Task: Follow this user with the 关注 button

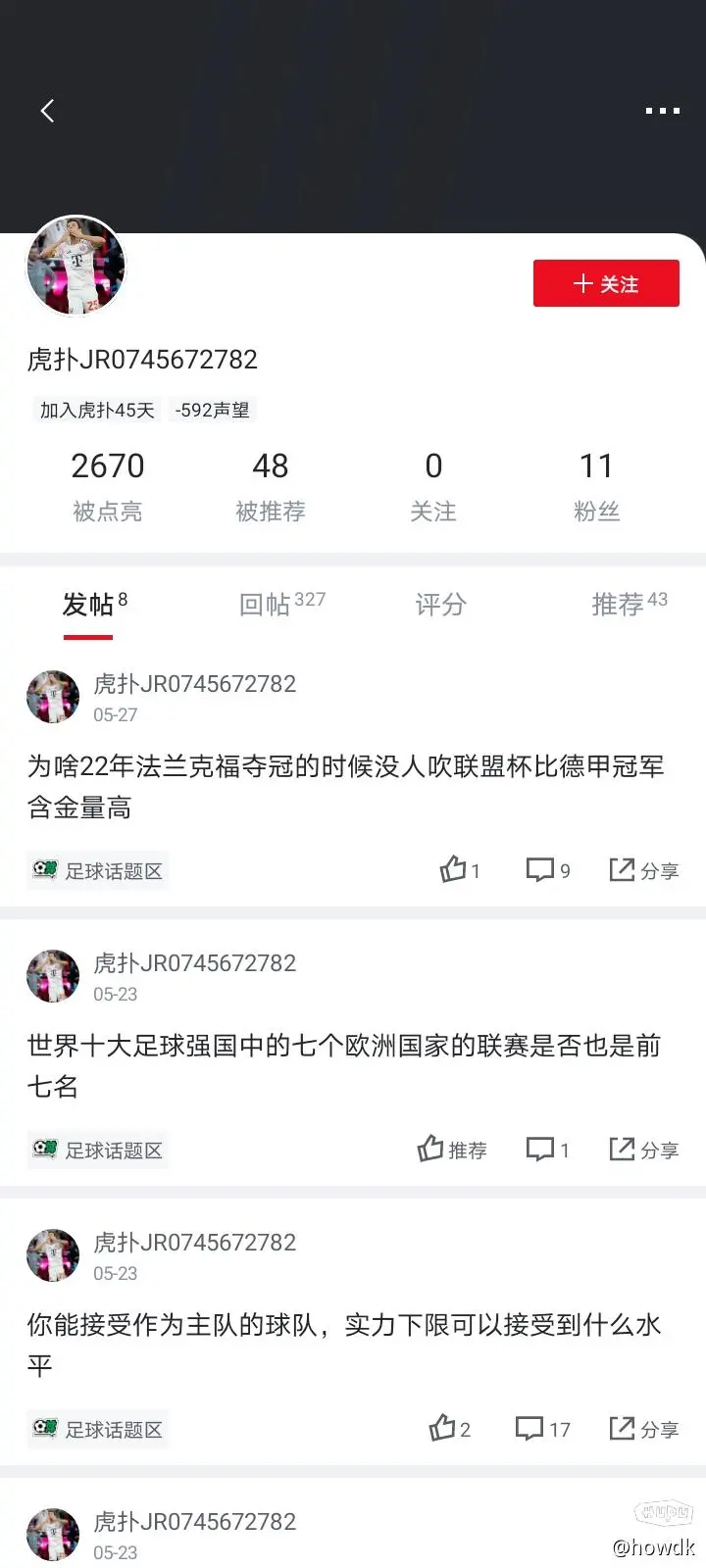Action: [606, 283]
